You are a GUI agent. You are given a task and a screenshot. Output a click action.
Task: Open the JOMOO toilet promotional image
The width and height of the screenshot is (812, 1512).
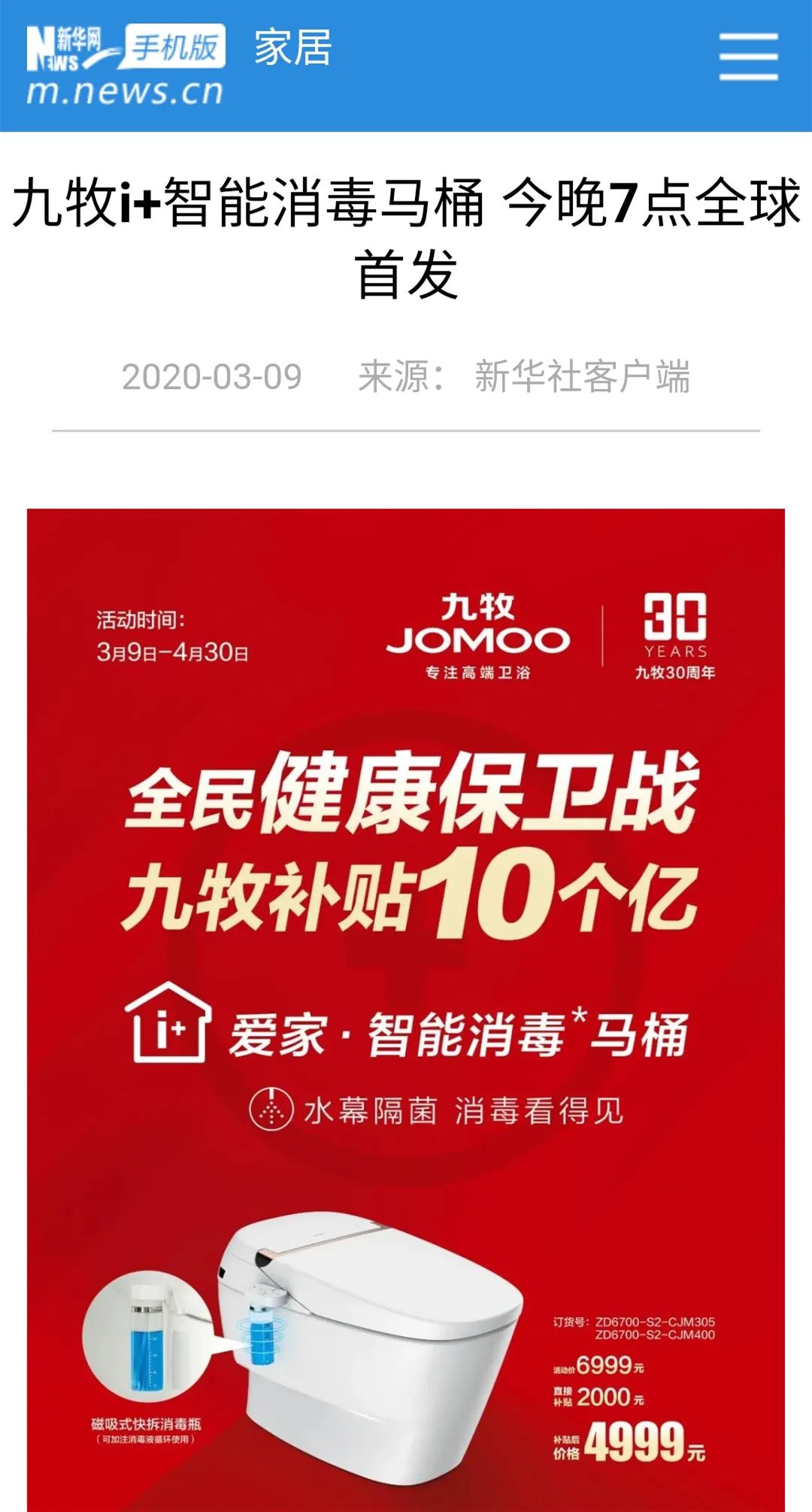pyautogui.click(x=406, y=1008)
